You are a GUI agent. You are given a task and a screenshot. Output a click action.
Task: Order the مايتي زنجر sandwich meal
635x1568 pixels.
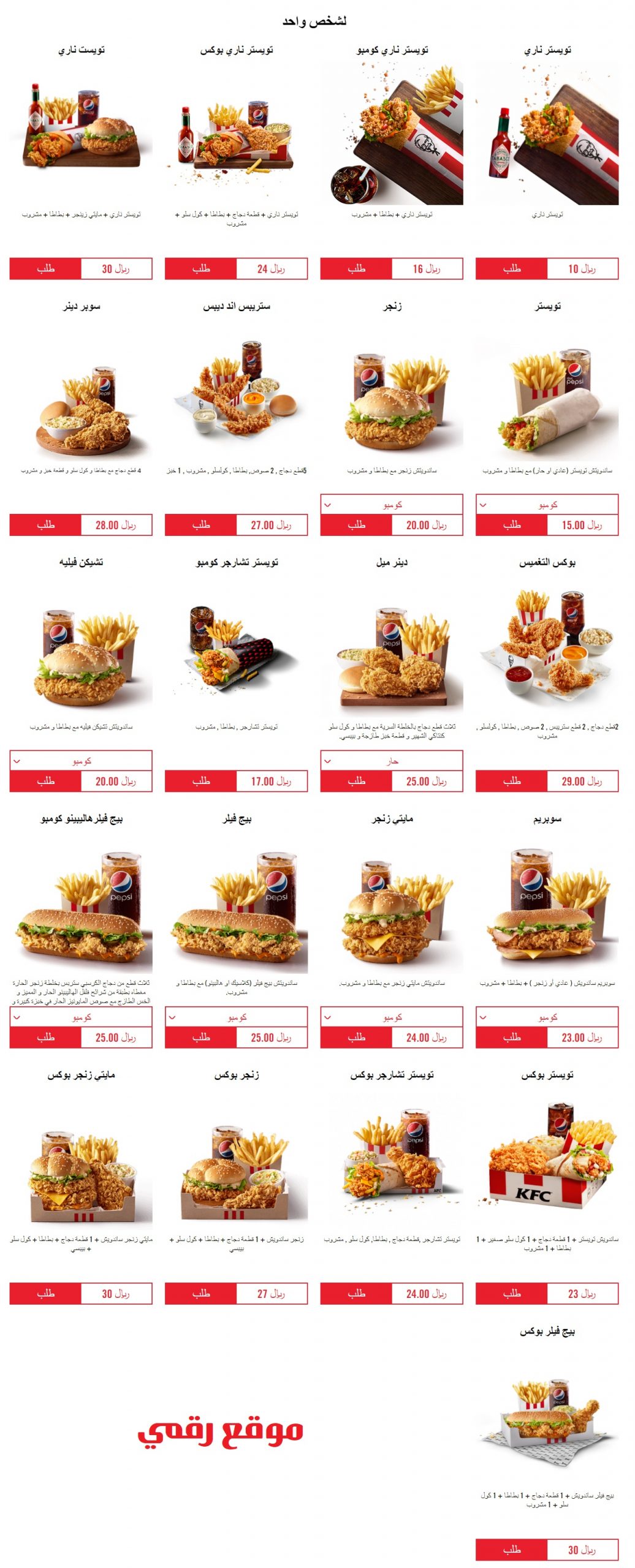point(356,1037)
